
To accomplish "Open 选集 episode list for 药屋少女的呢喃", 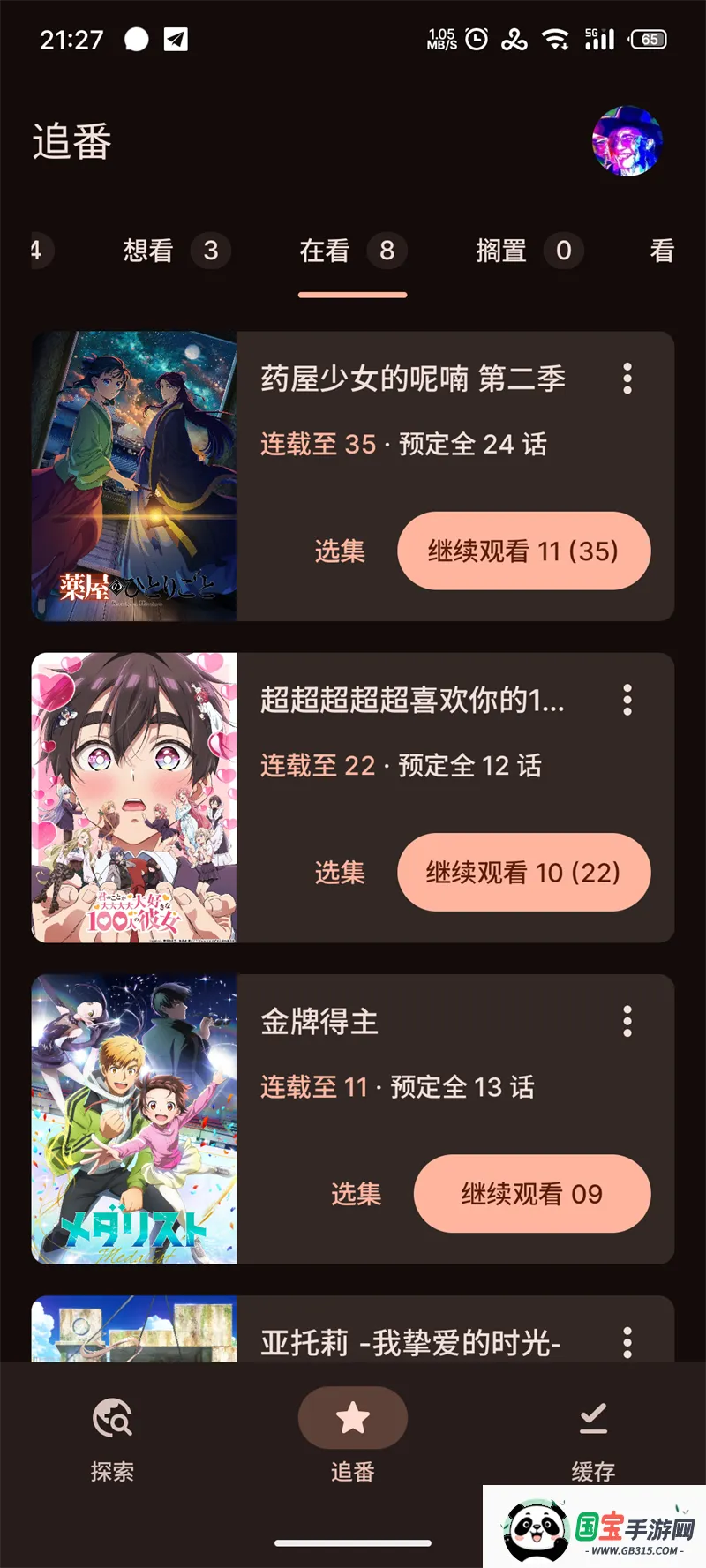I will click(339, 551).
